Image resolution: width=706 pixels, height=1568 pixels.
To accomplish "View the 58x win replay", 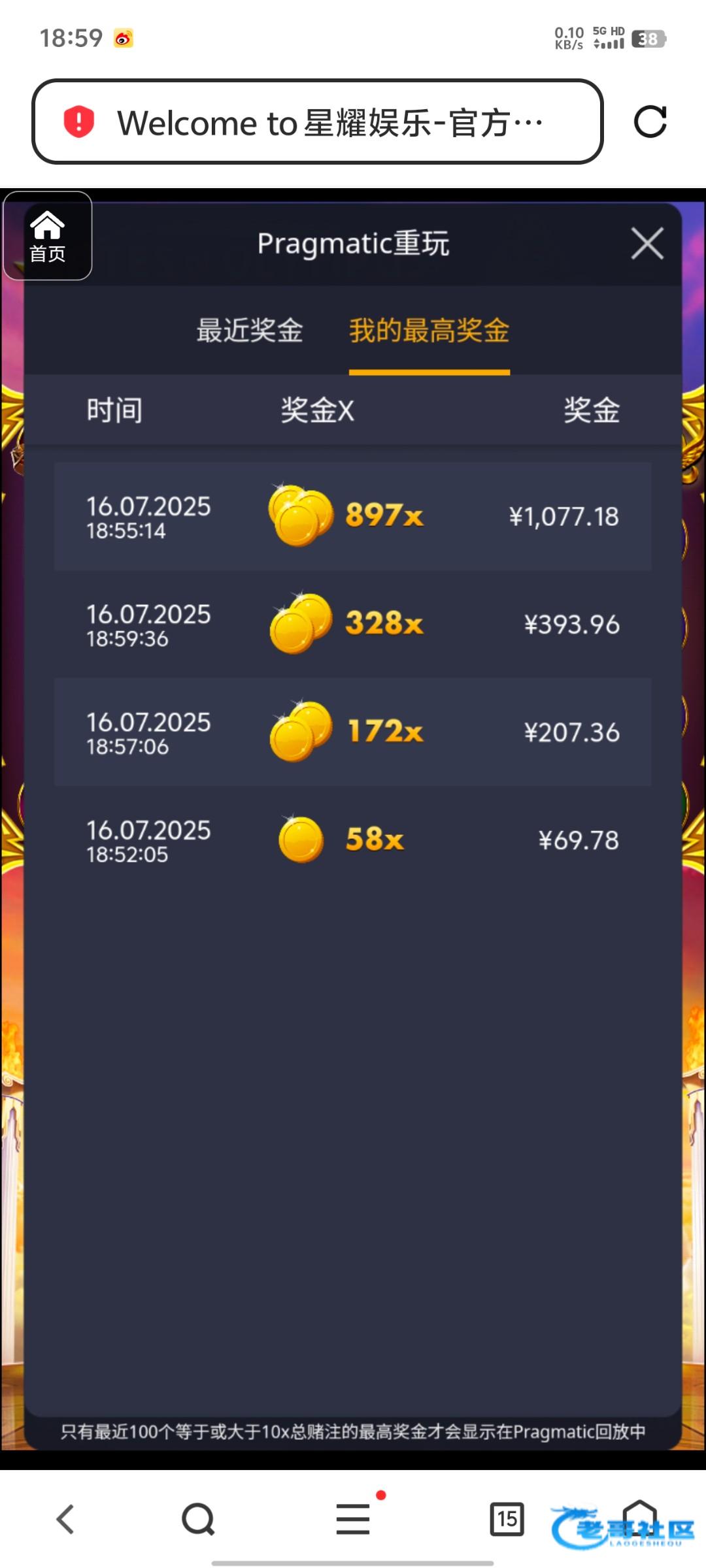I will pyautogui.click(x=353, y=840).
